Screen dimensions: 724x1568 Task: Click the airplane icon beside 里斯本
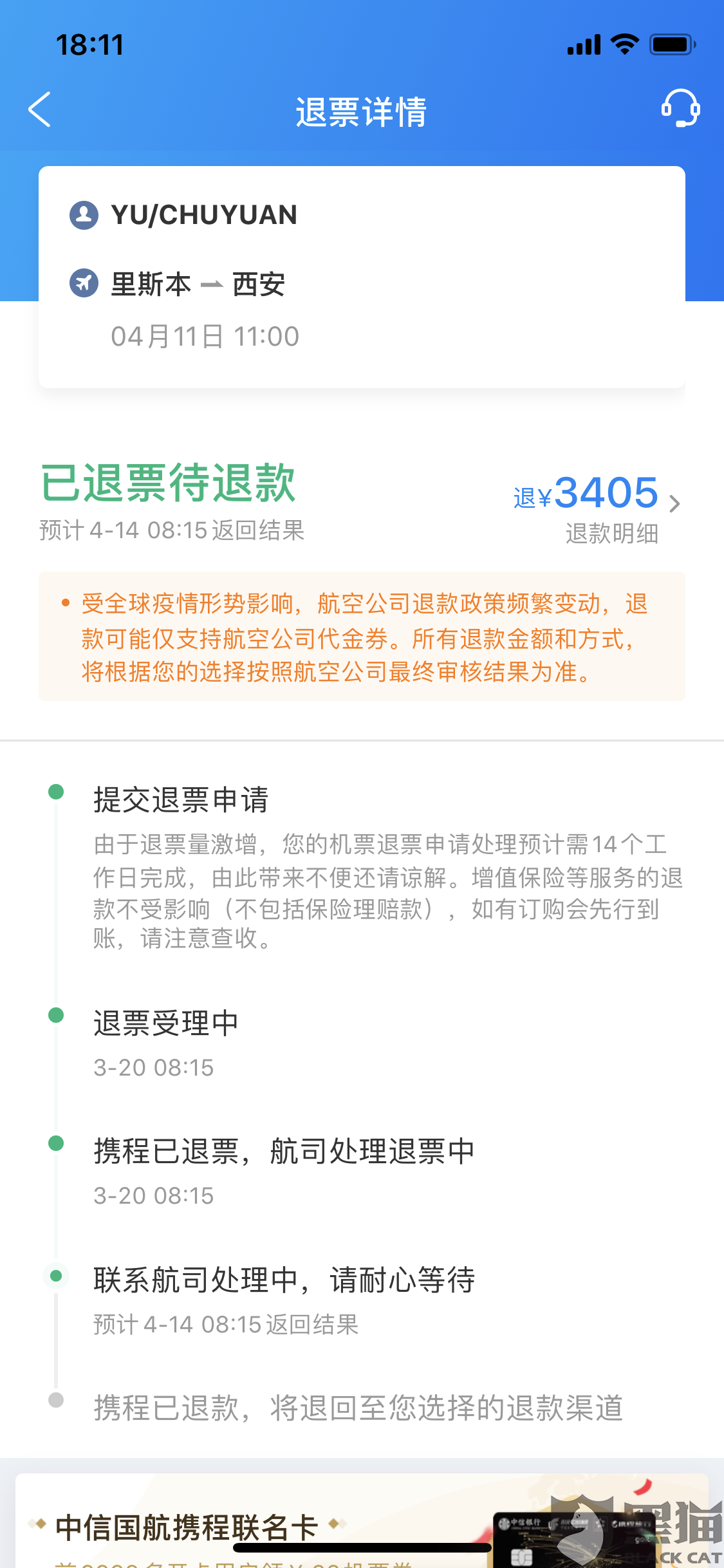(82, 285)
